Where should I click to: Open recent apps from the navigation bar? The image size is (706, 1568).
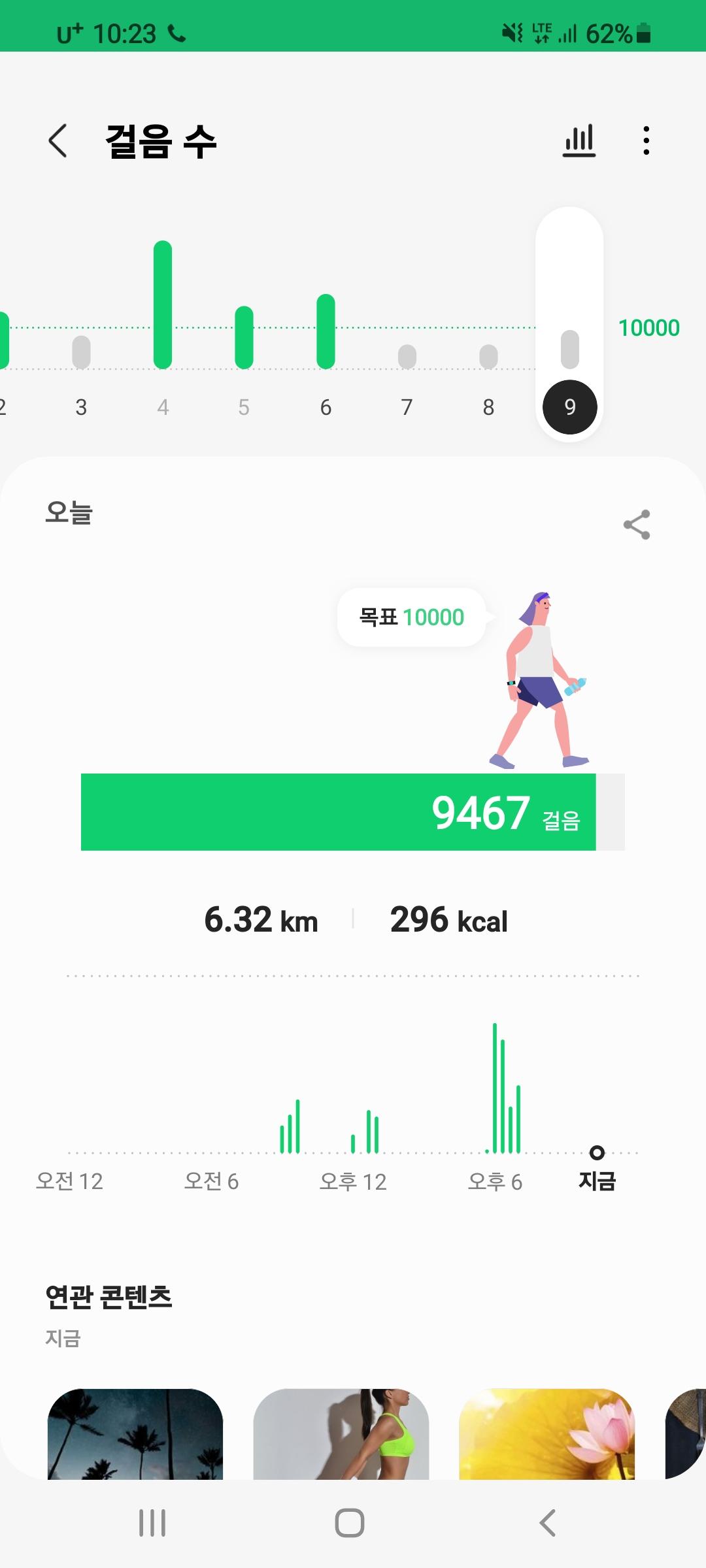click(152, 1523)
